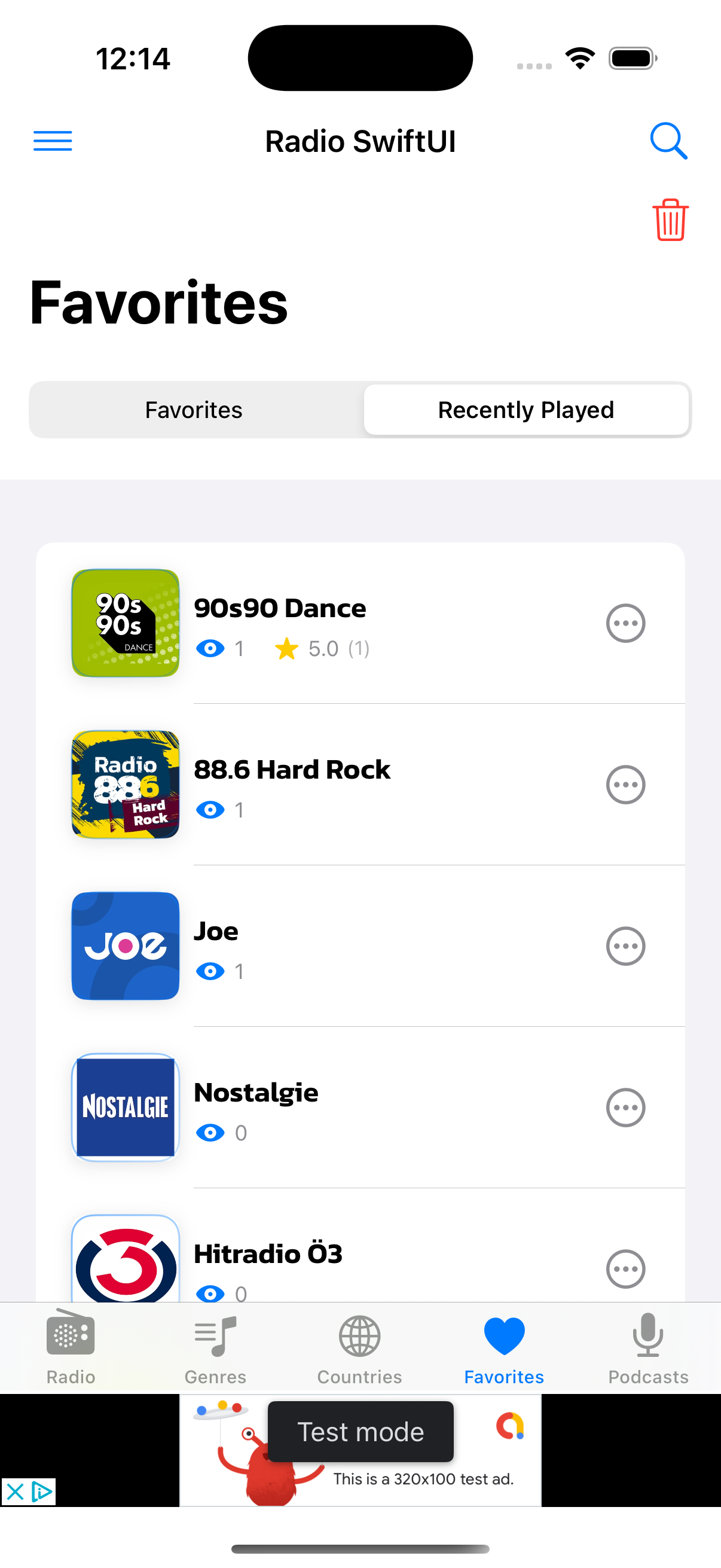Open the search icon in the navigation bar

pos(668,140)
